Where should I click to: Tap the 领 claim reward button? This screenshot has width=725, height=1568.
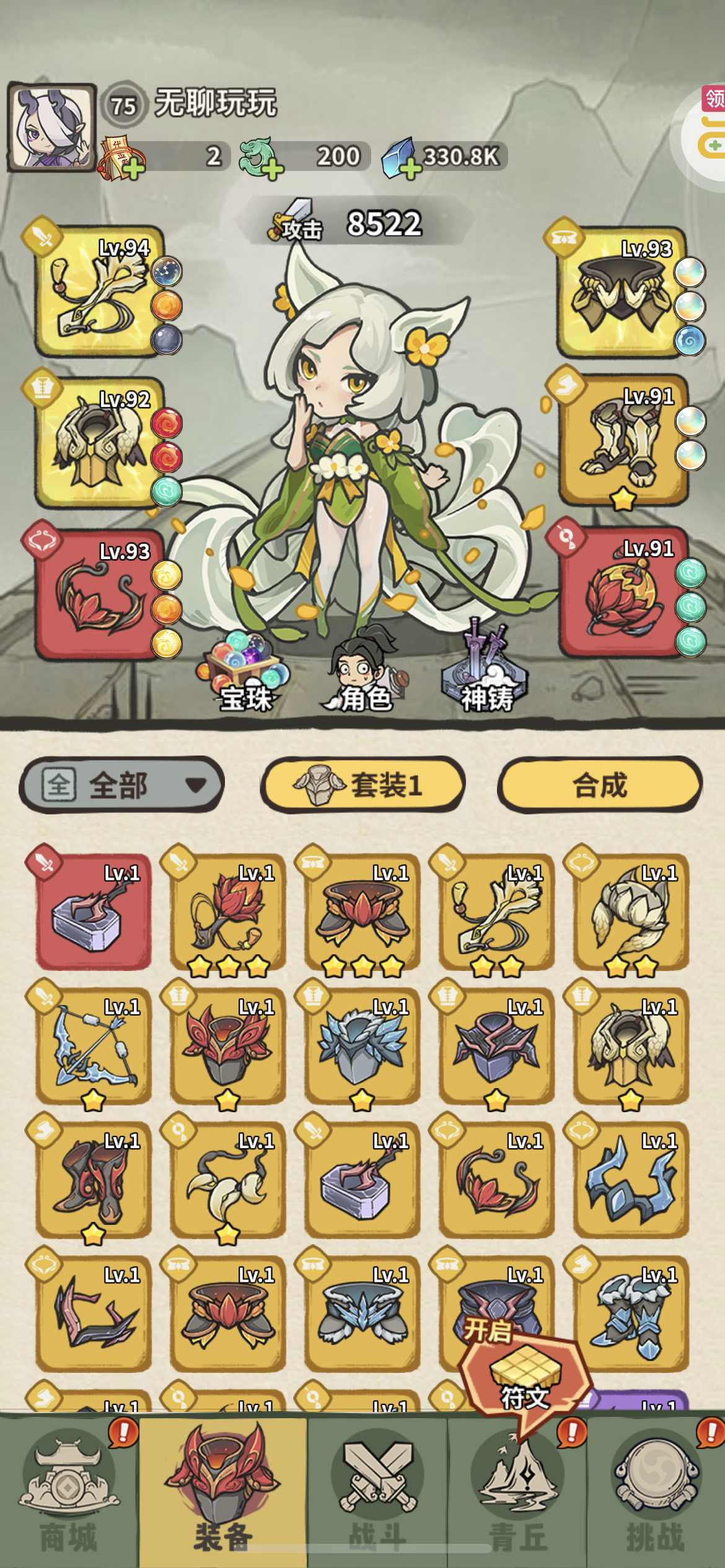point(713,99)
